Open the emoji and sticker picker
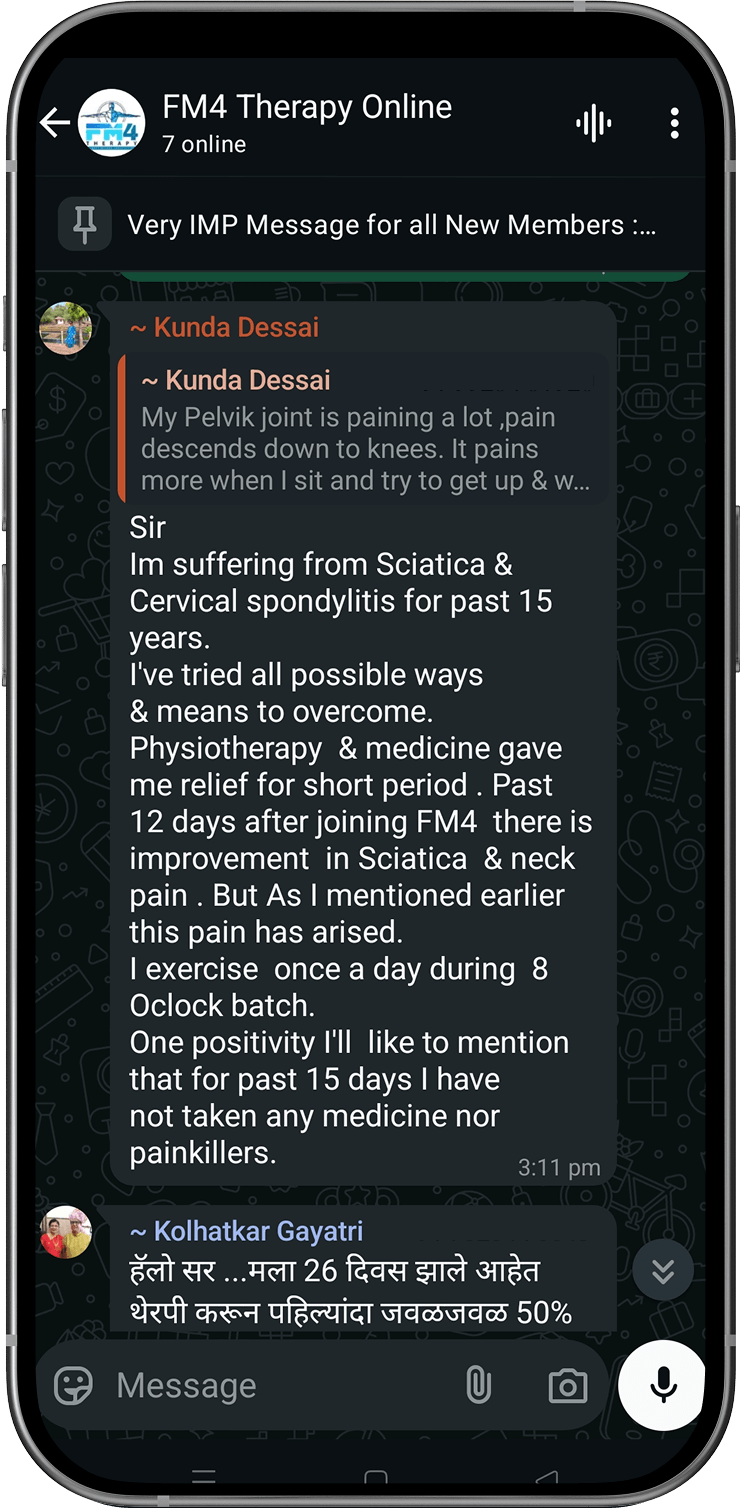Screen dimensions: 740x1508 [x=74, y=1386]
